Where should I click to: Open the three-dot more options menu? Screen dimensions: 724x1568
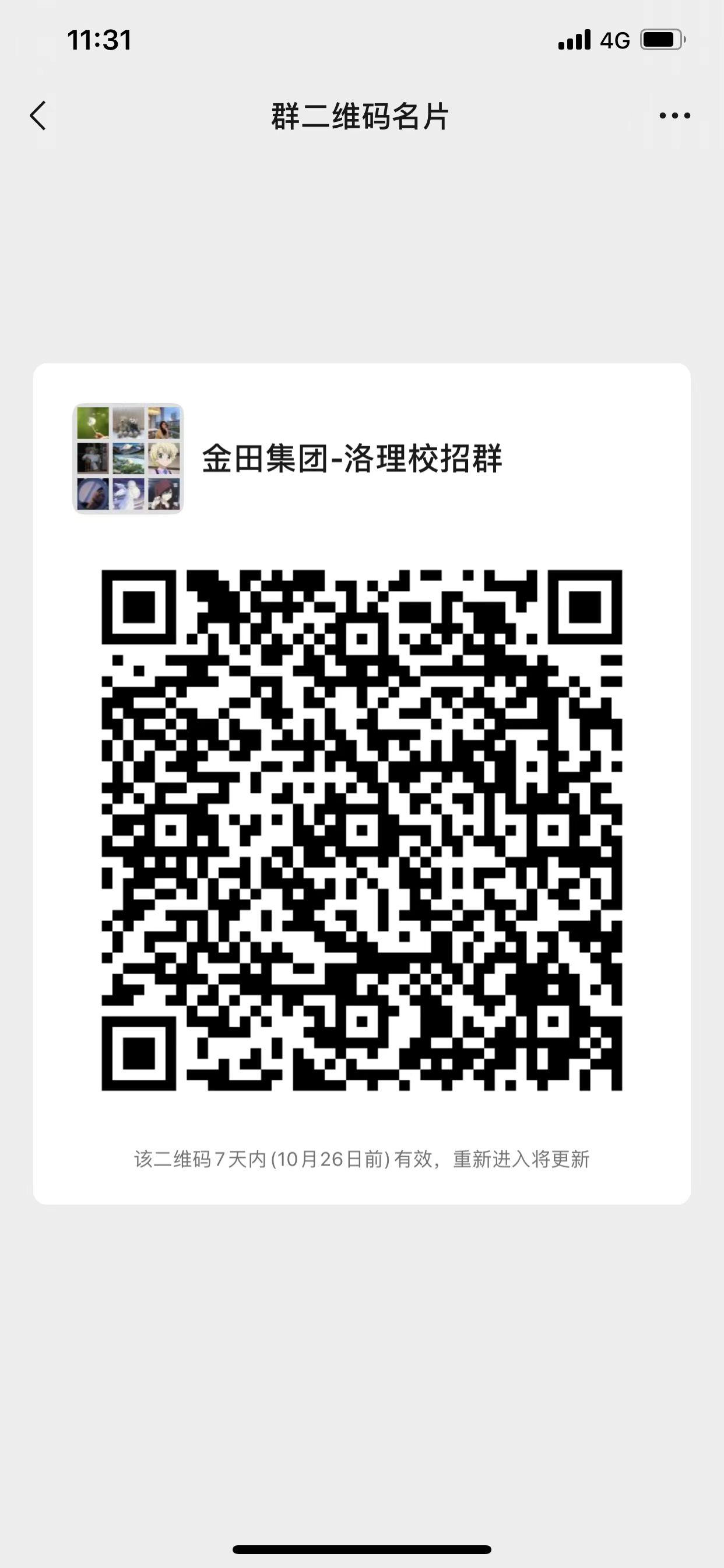click(674, 116)
